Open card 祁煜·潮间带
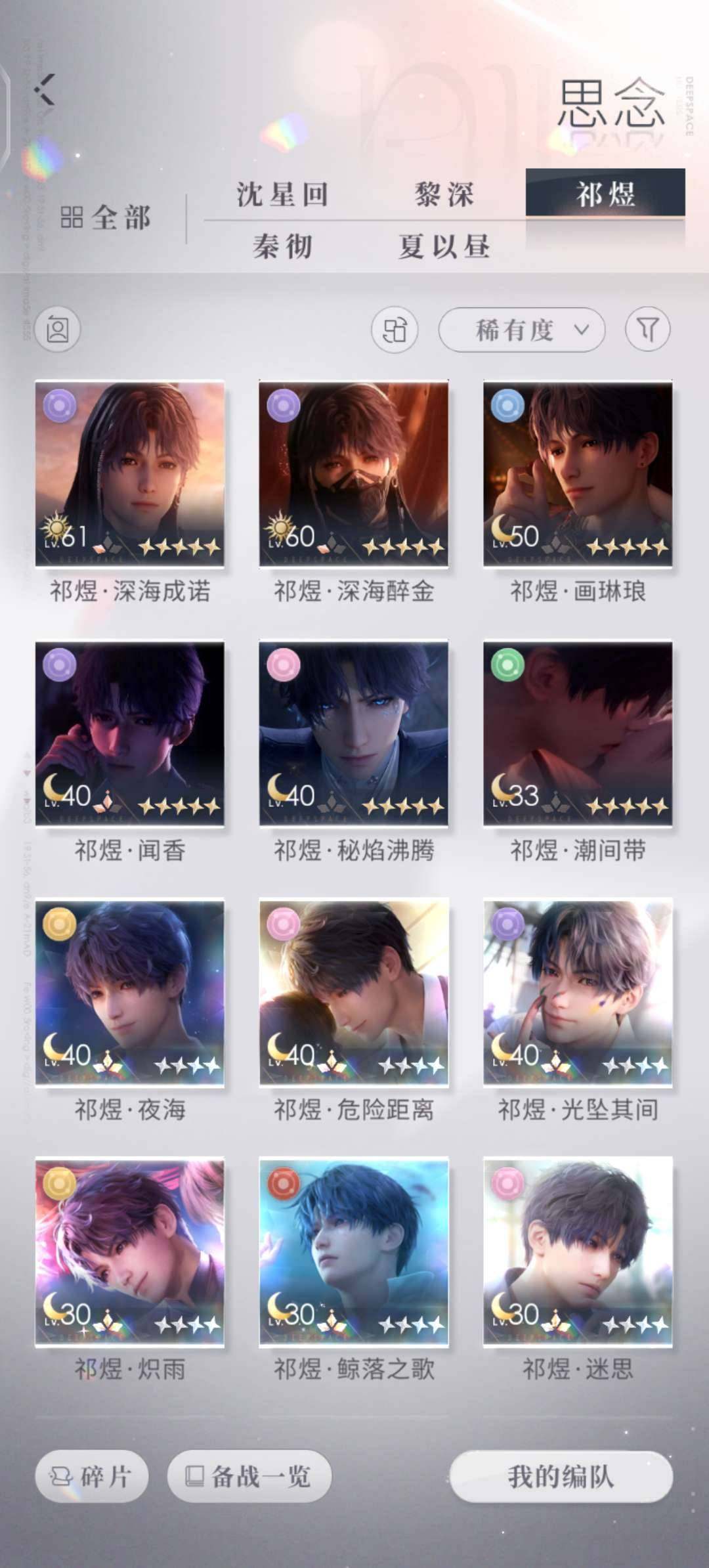This screenshot has width=709, height=1568. click(578, 733)
